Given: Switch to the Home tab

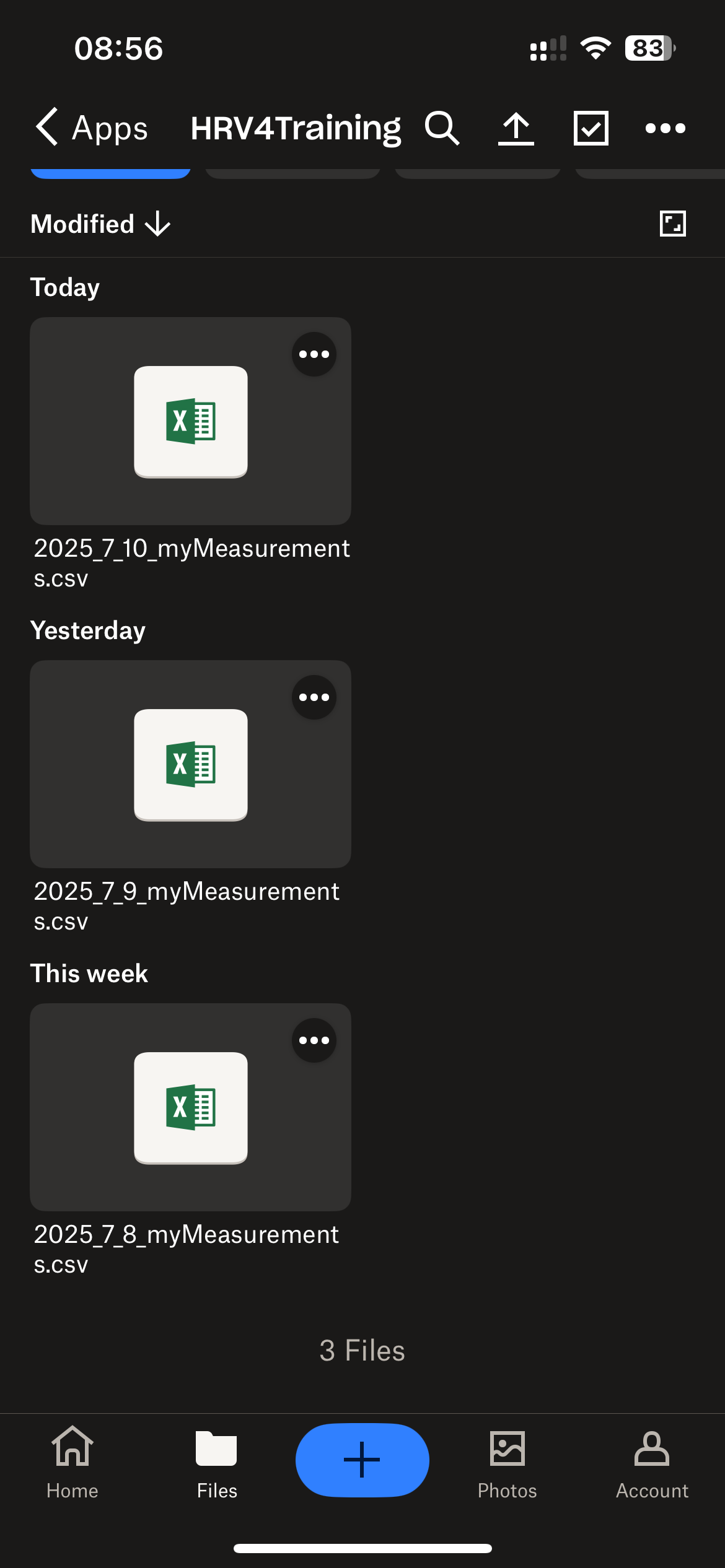Looking at the screenshot, I should [x=72, y=1461].
